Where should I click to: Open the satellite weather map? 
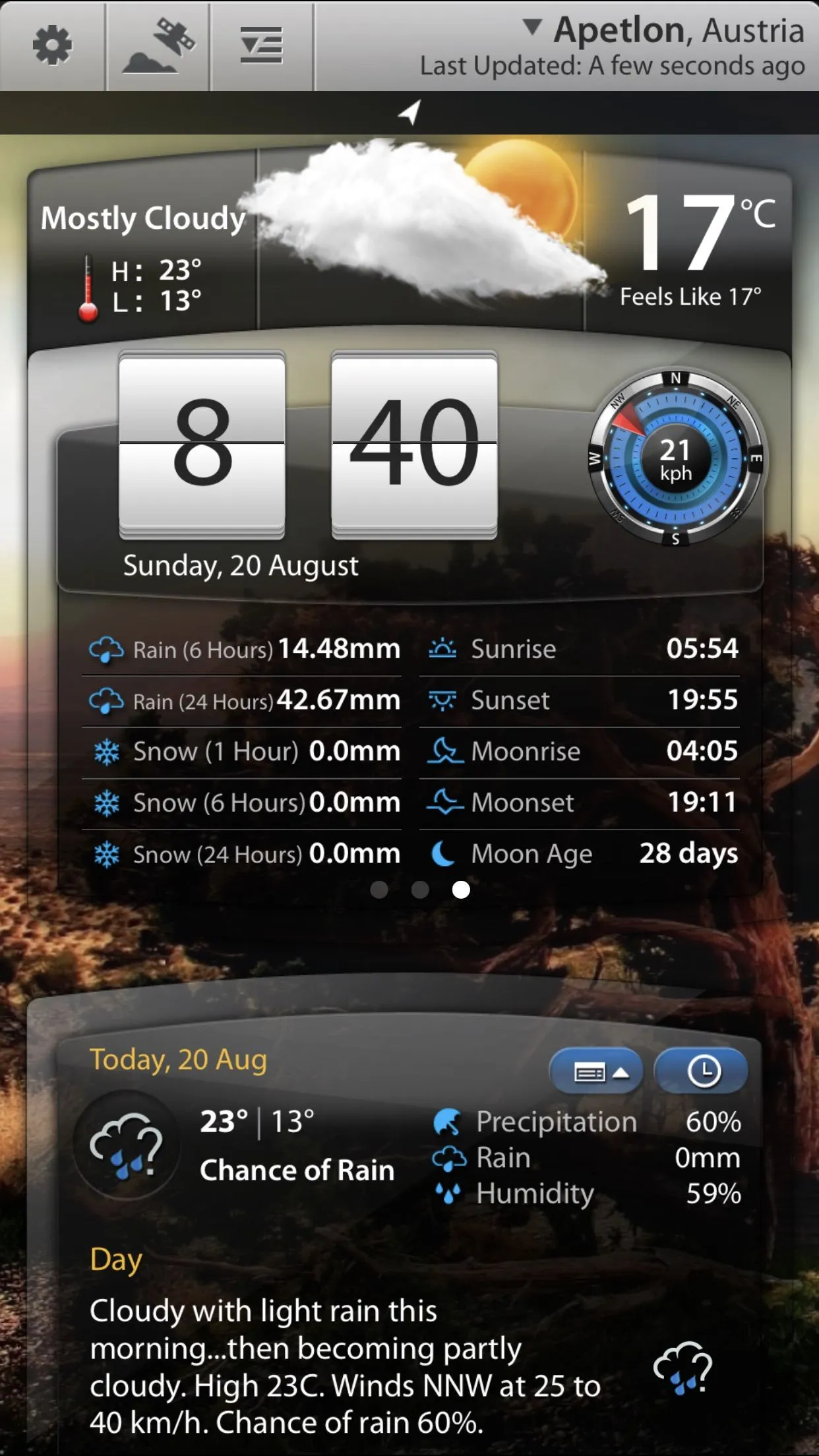[x=158, y=45]
